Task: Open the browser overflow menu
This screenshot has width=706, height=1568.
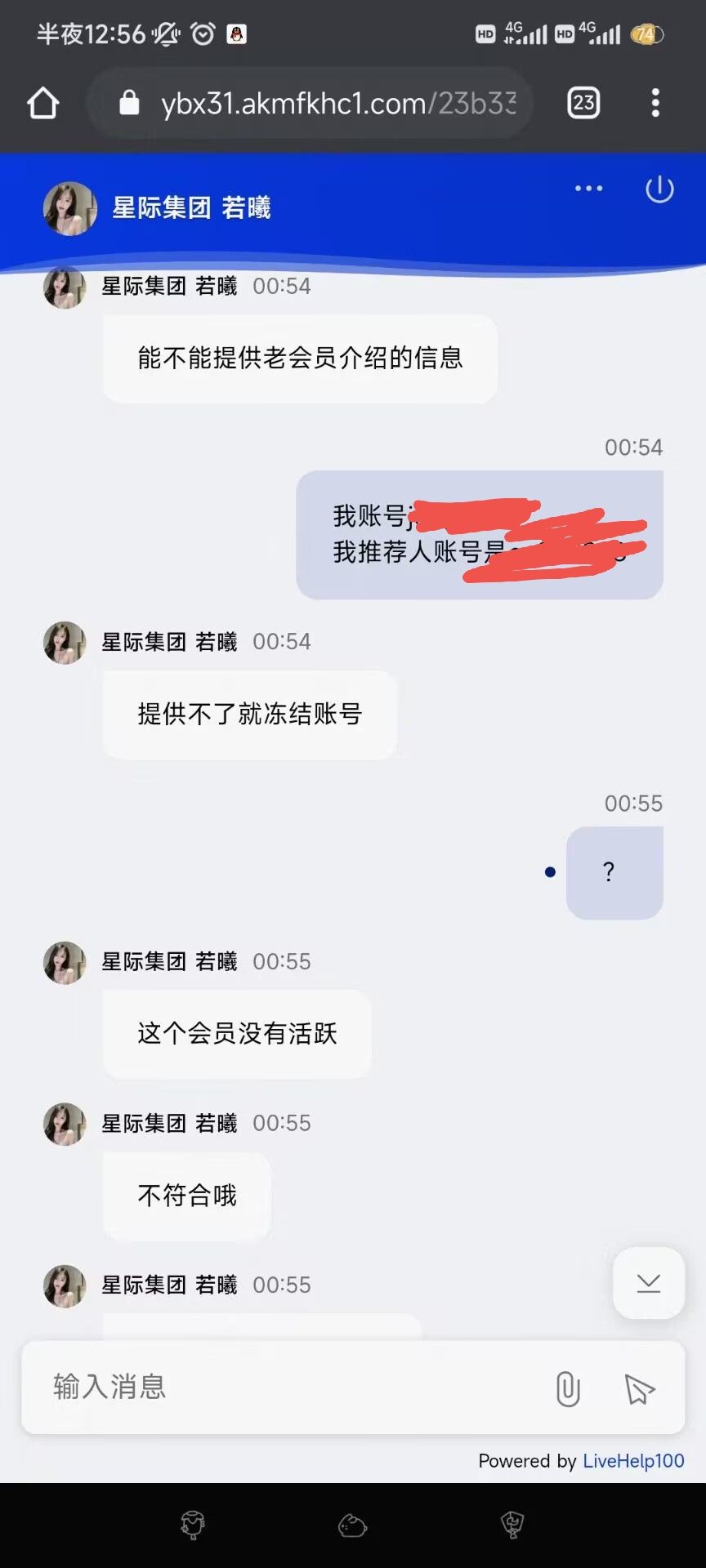Action: [x=655, y=103]
